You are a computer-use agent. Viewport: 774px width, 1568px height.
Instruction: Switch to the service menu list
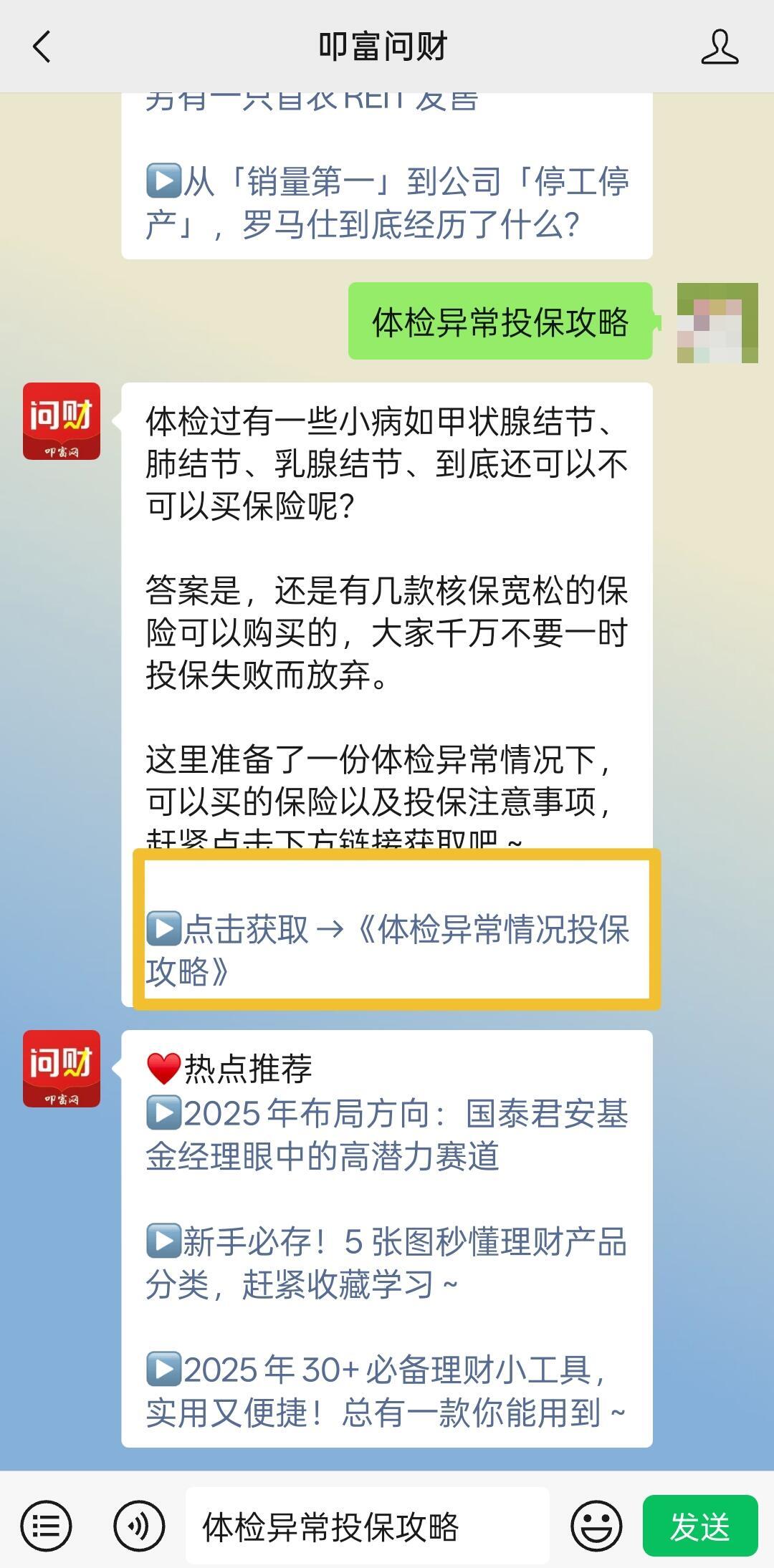(x=46, y=1526)
